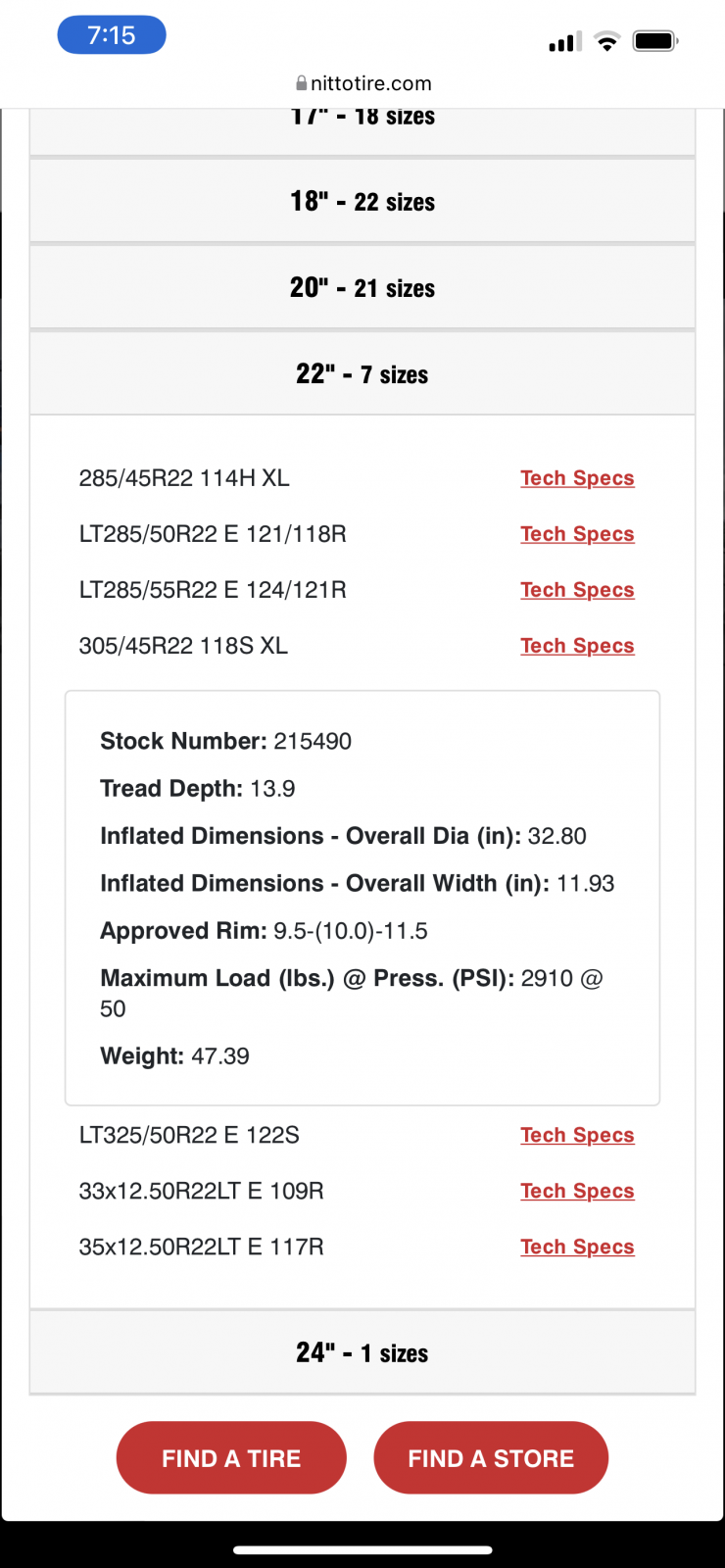
Task: View Tech Specs for LT325/50R22 E 122S
Action: tap(577, 1135)
